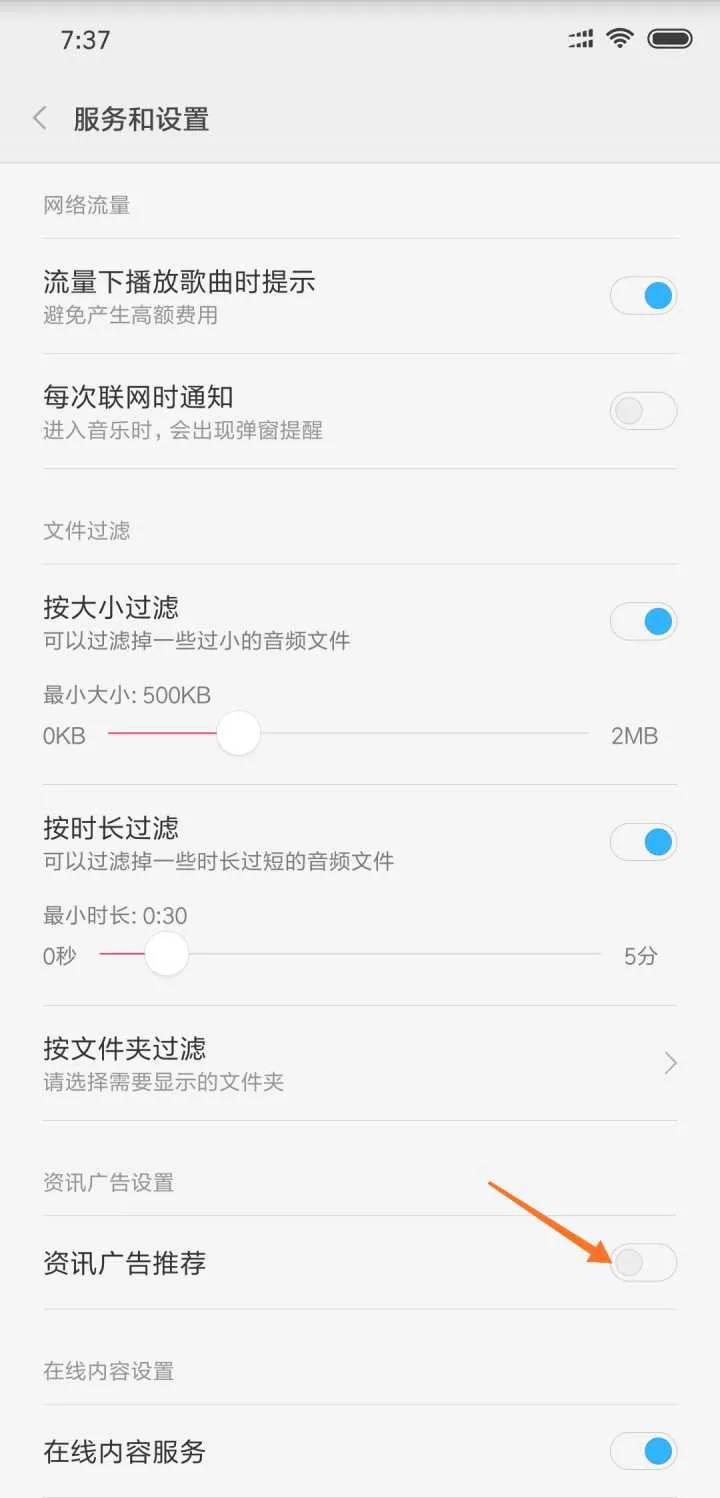Click the battery indicator icon
720x1498 pixels.
tap(671, 38)
